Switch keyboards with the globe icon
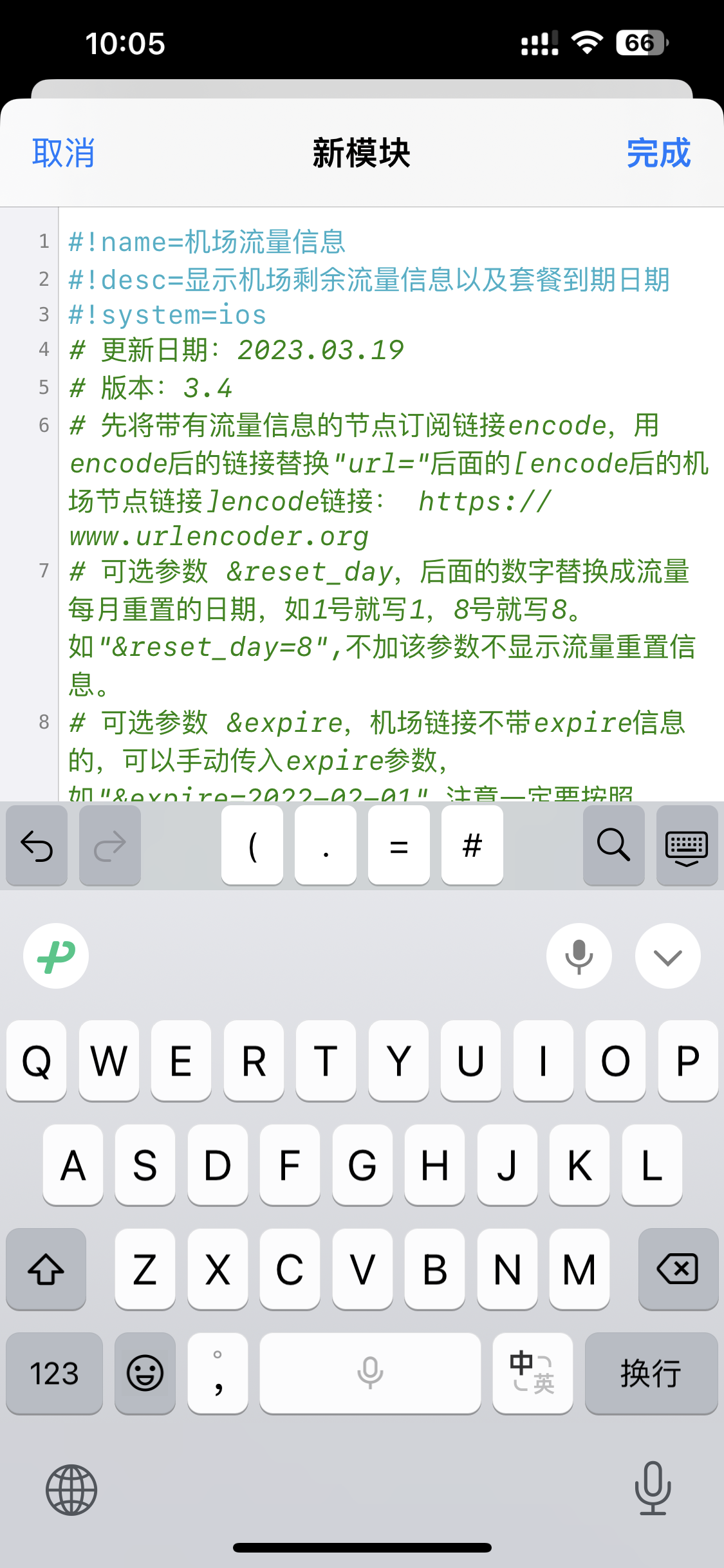 71,1489
